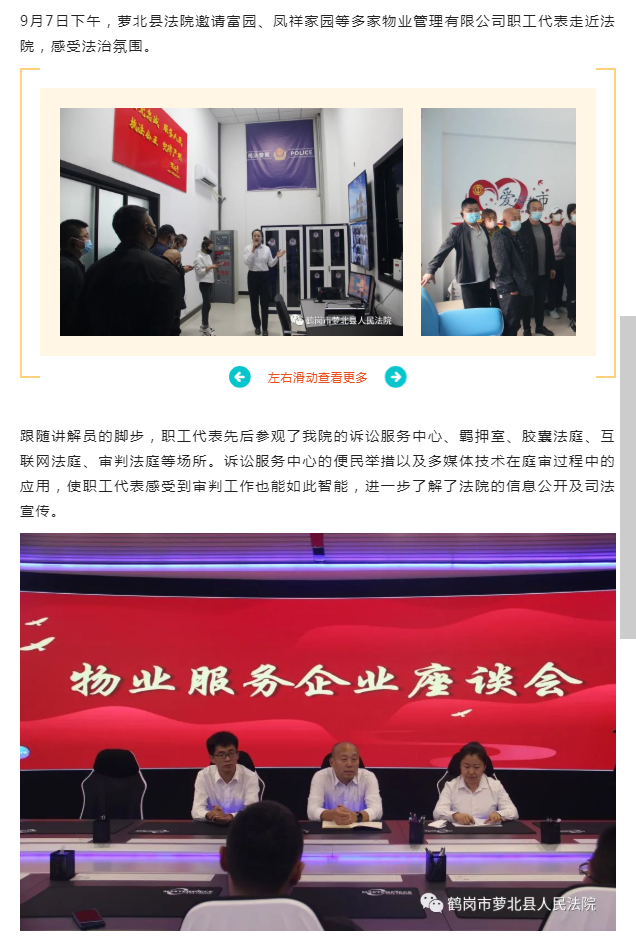
Task: Tap the right arrow to see more photos
Action: pos(396,377)
